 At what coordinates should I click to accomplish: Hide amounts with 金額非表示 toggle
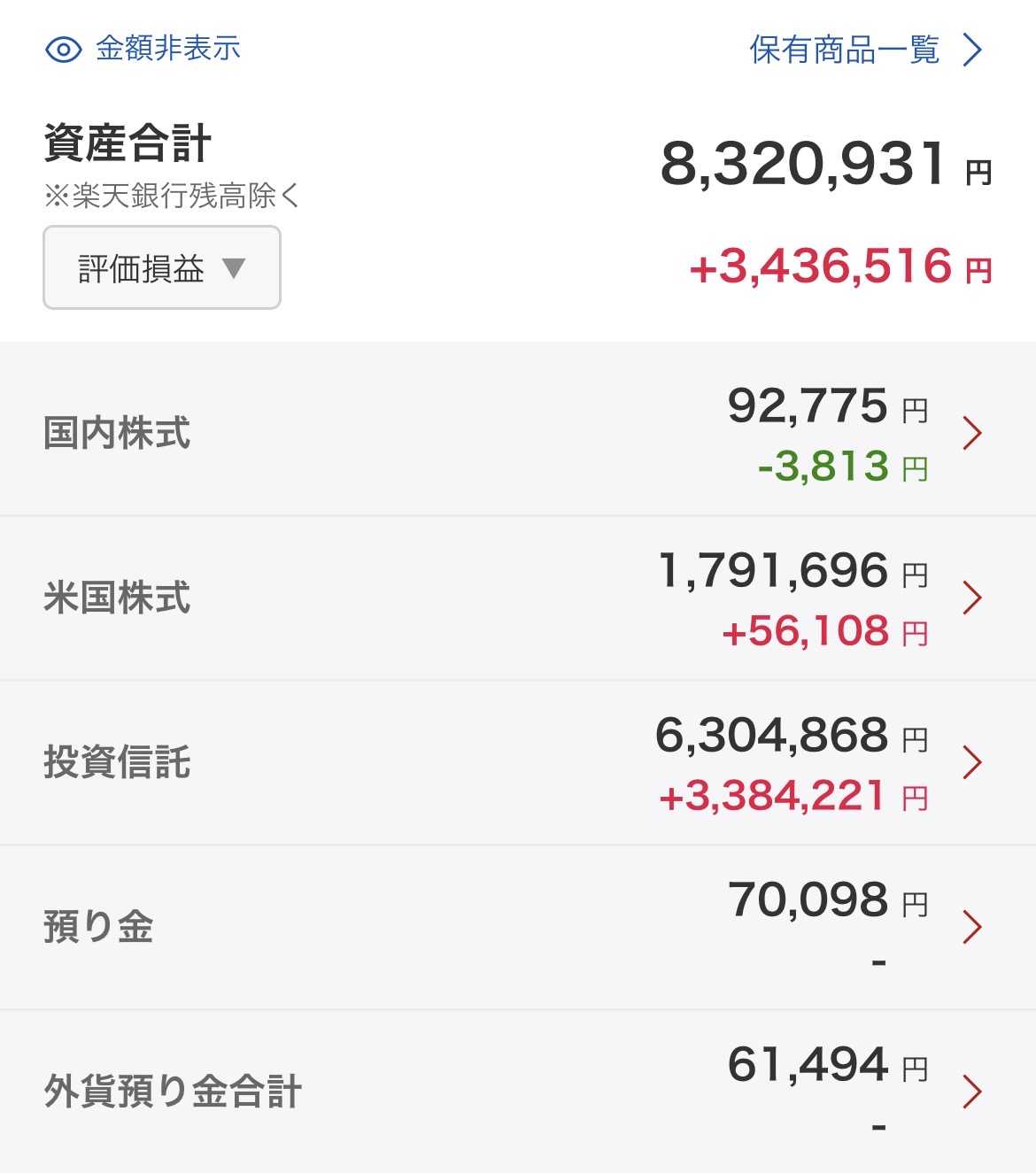coord(143,49)
